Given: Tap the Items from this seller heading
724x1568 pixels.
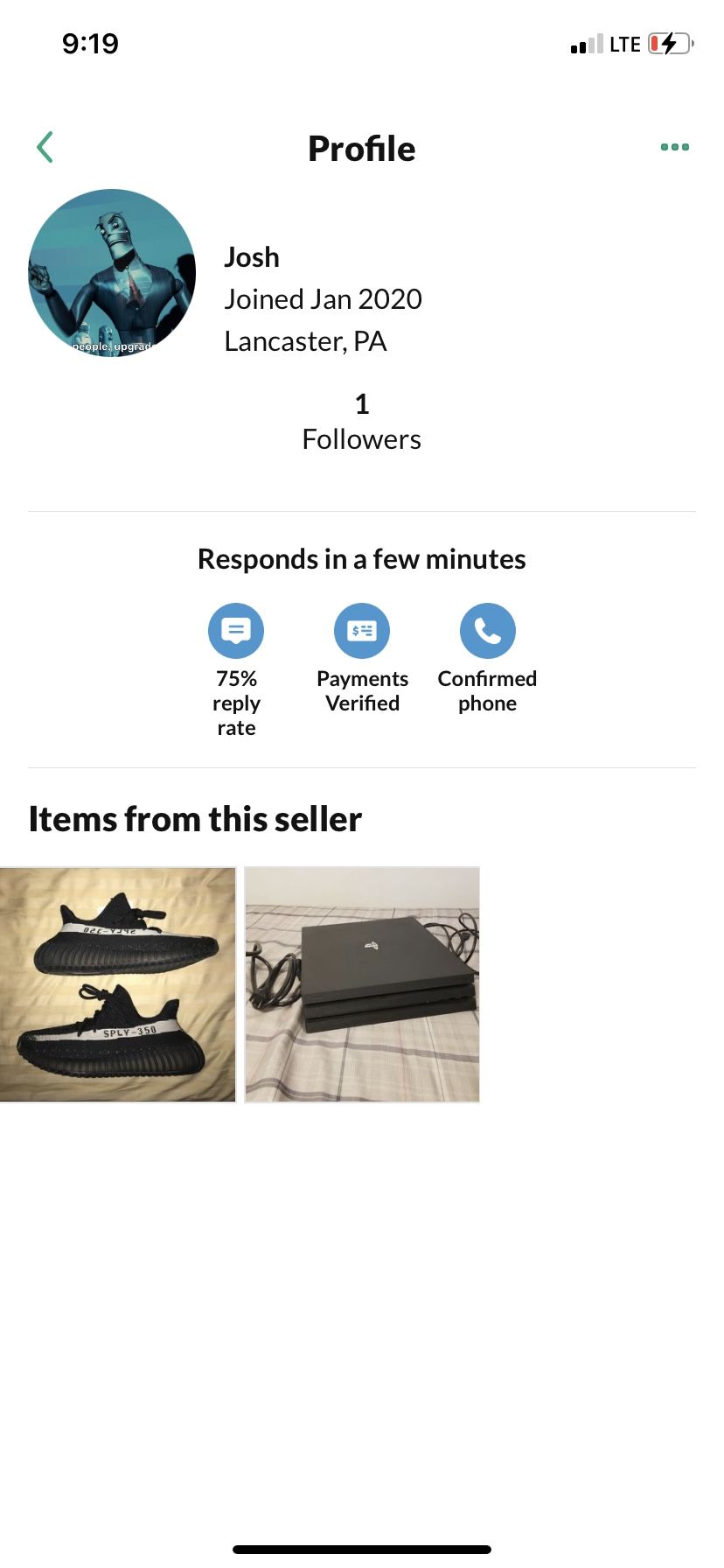Looking at the screenshot, I should [x=196, y=819].
